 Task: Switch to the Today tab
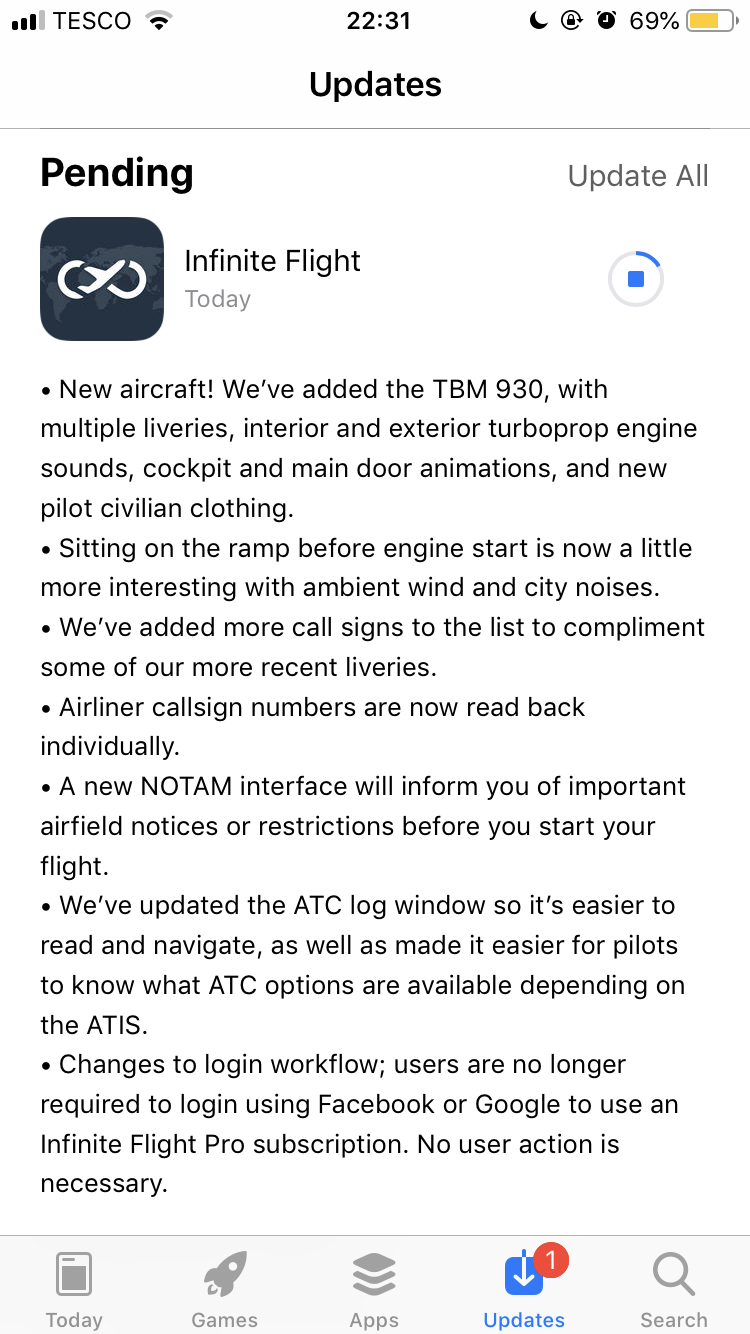click(74, 1290)
